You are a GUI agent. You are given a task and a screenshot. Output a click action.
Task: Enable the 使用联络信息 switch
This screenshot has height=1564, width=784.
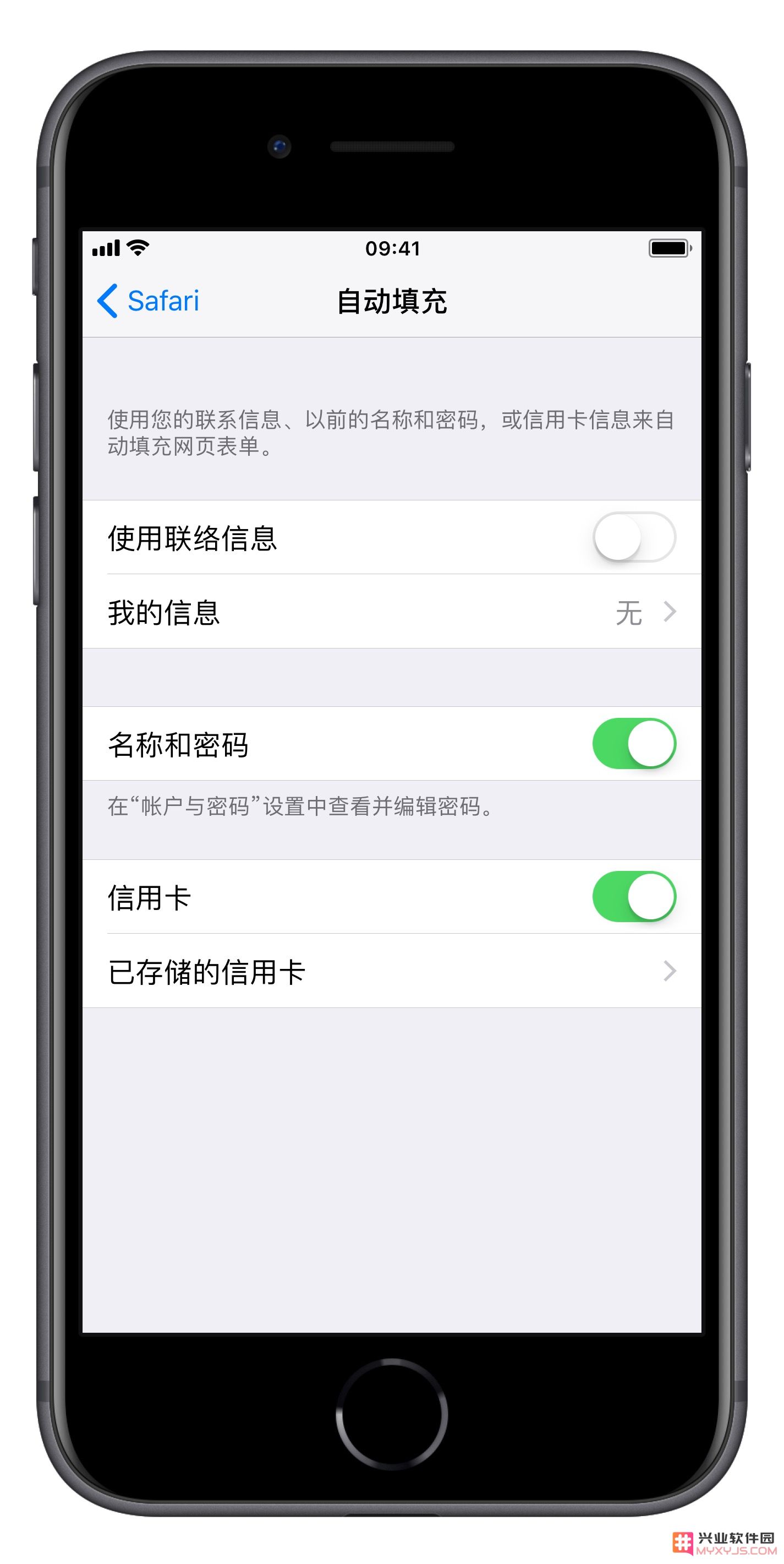click(634, 537)
